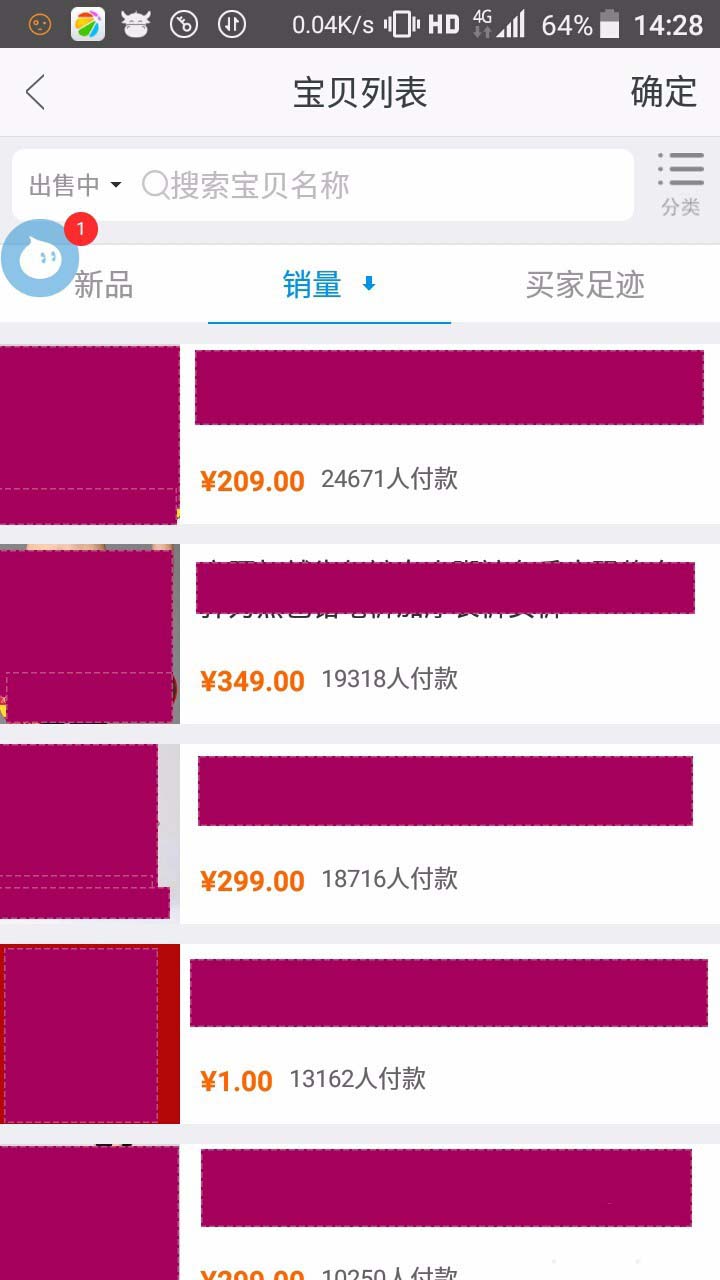The height and width of the screenshot is (1280, 720).
Task: Tap the 搜索宝贝名称 search field
Action: tap(385, 185)
